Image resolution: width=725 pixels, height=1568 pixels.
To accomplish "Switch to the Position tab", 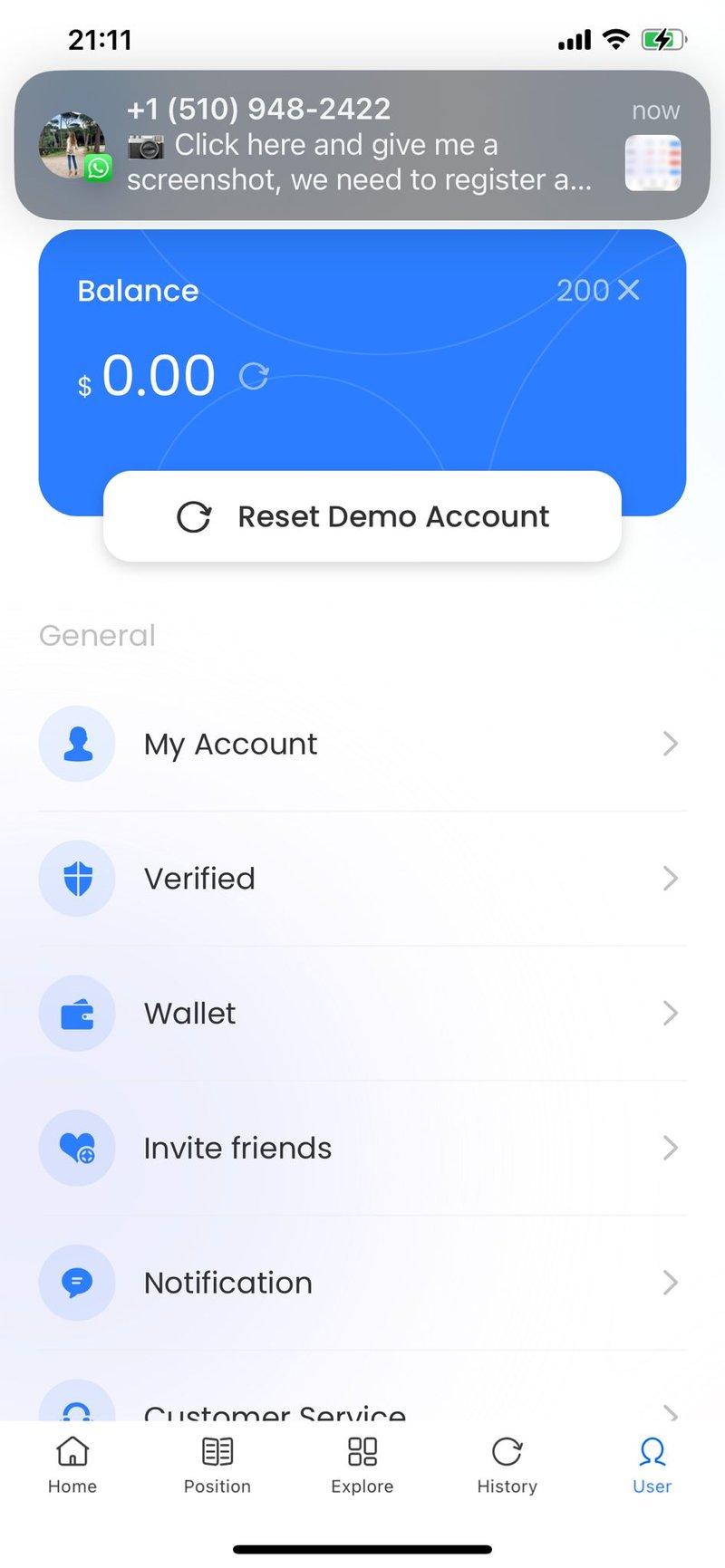I will (x=217, y=1465).
